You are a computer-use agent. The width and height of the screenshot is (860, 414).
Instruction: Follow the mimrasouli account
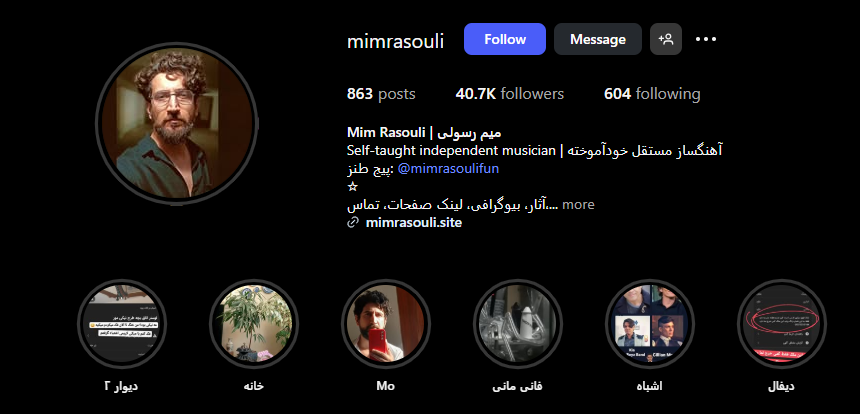click(x=505, y=39)
